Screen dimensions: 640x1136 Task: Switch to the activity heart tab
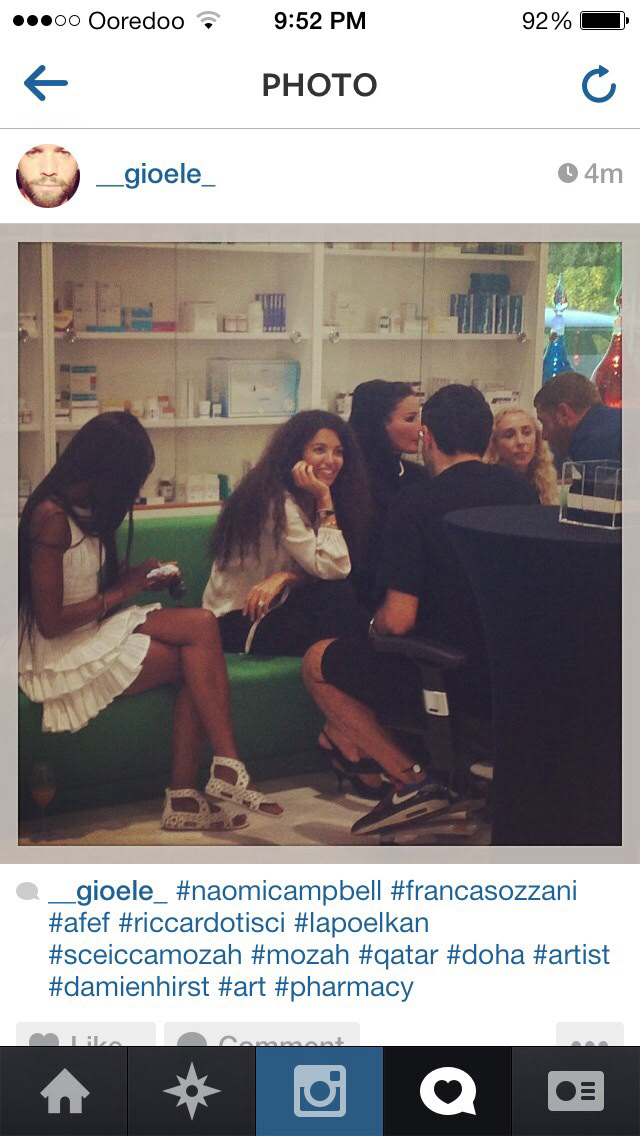[x=448, y=1091]
